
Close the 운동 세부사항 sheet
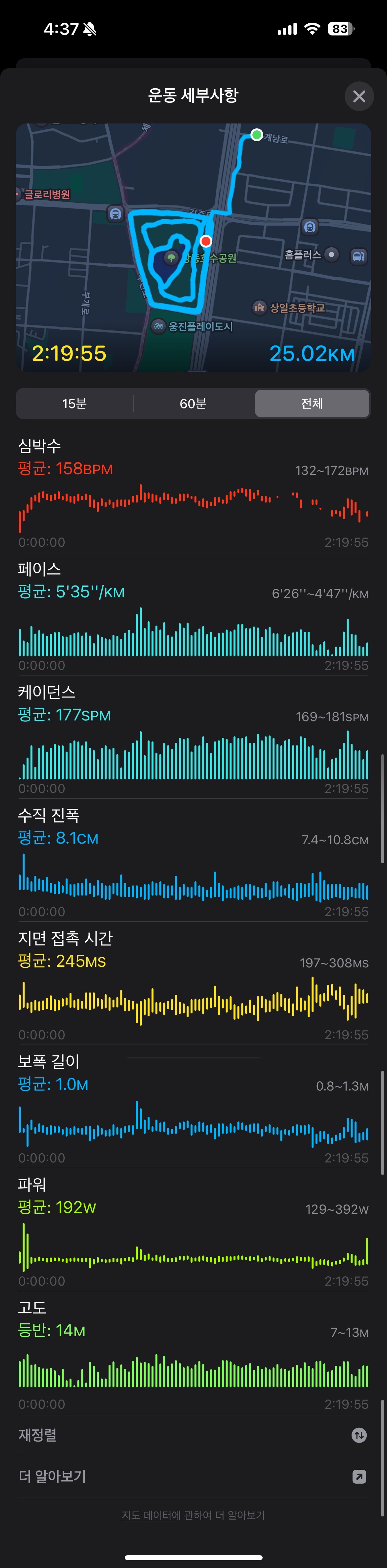(x=359, y=96)
